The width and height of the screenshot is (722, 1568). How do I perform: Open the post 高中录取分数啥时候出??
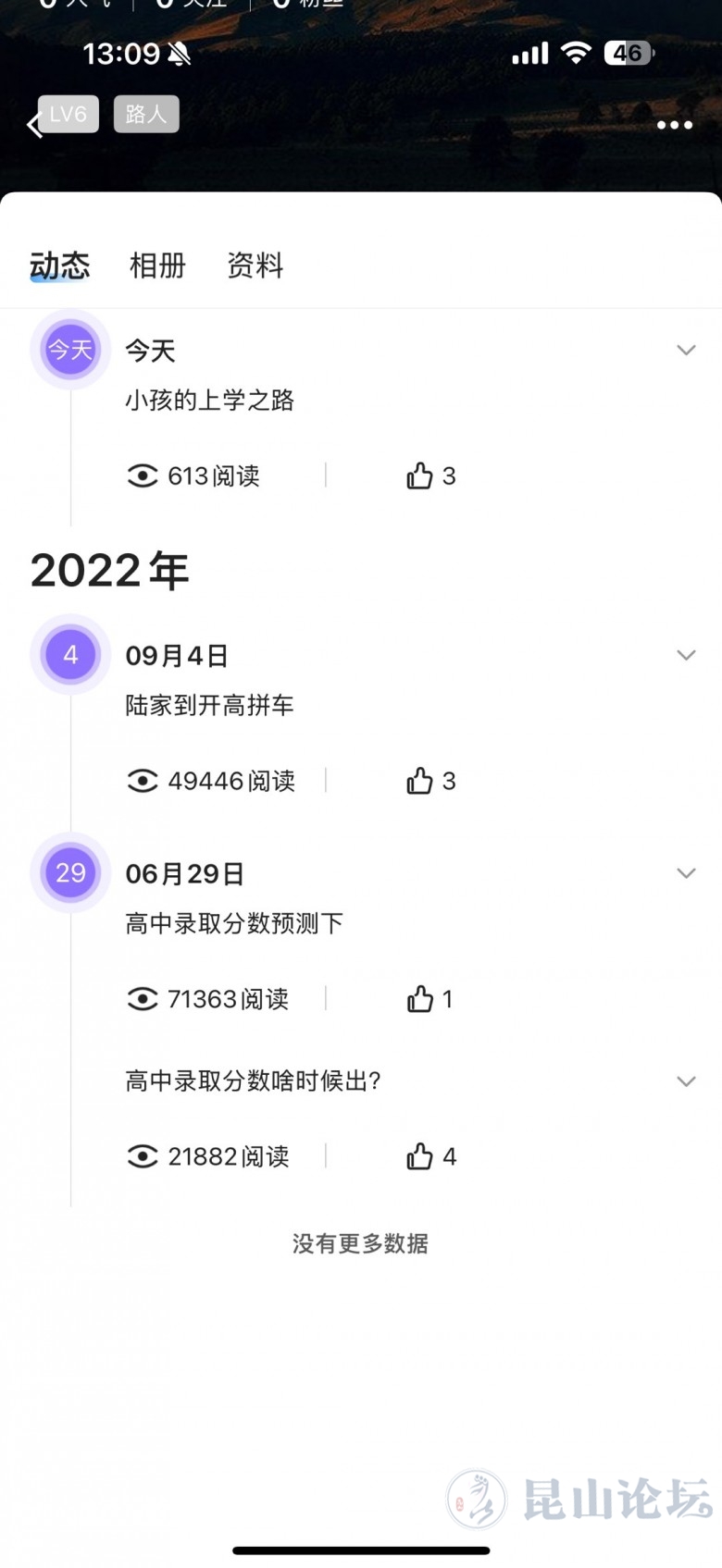(x=254, y=1080)
